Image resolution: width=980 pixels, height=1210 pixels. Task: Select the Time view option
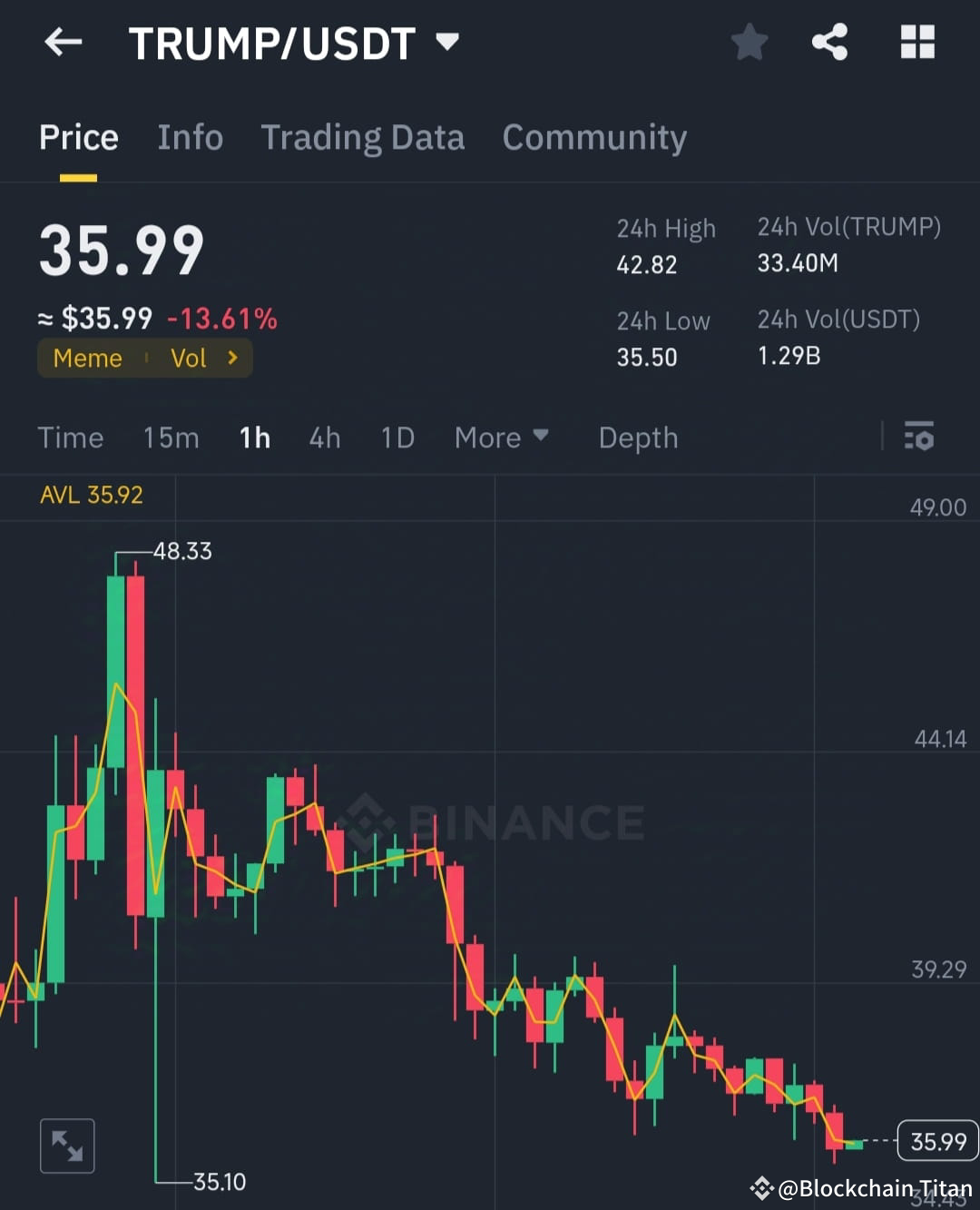(x=71, y=438)
